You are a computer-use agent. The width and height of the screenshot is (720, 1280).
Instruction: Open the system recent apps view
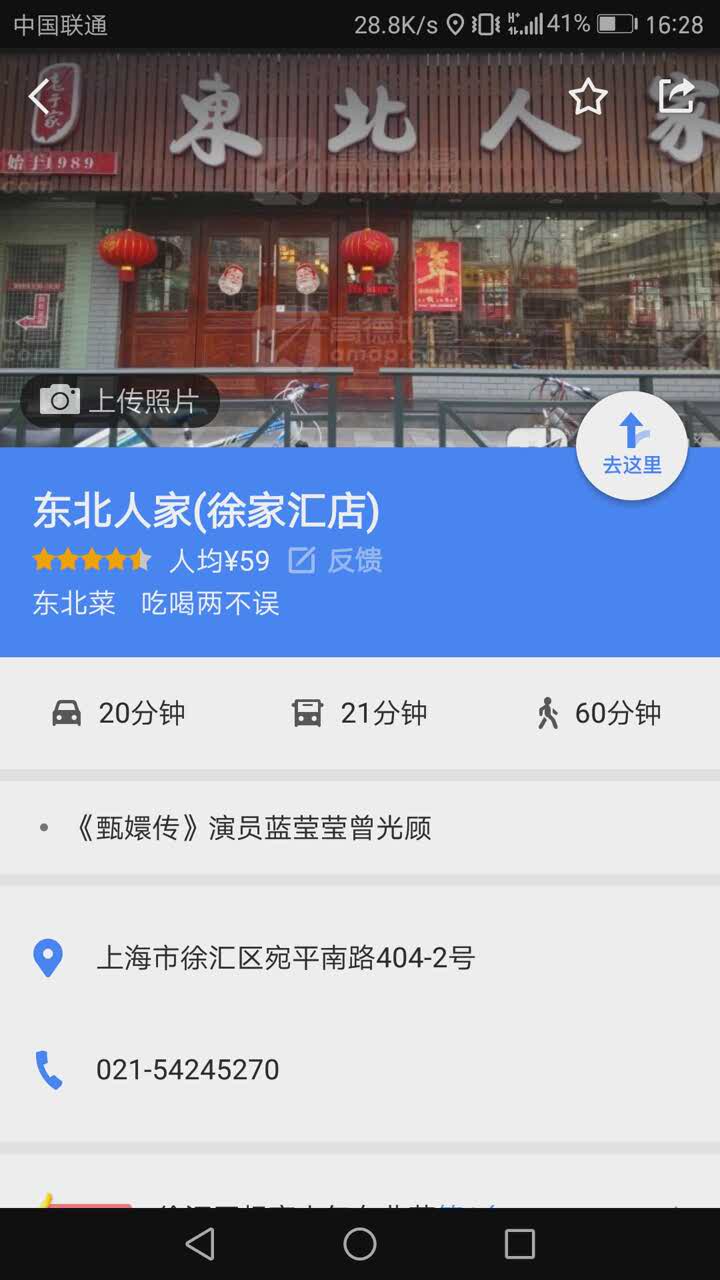[x=520, y=1244]
